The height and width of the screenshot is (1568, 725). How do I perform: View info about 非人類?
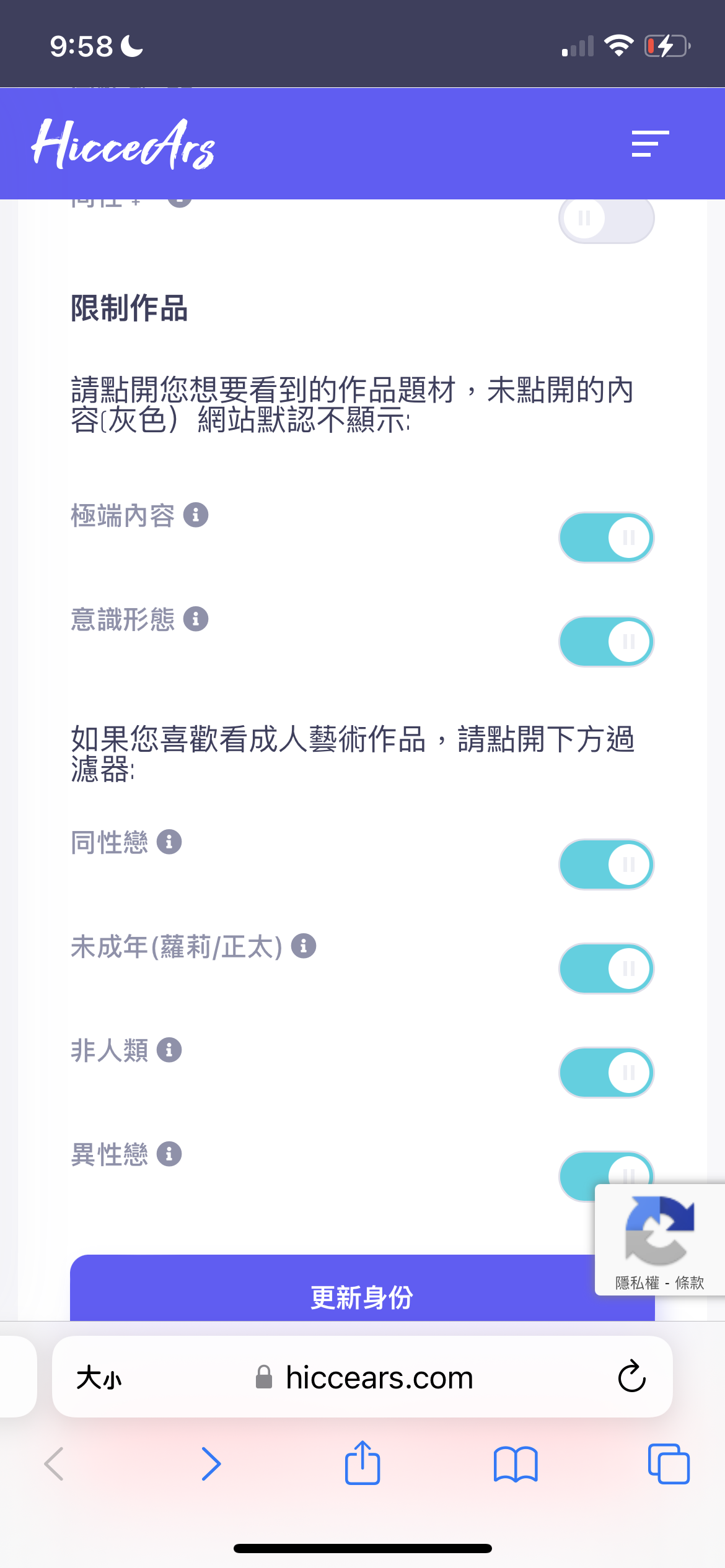coord(169,1050)
